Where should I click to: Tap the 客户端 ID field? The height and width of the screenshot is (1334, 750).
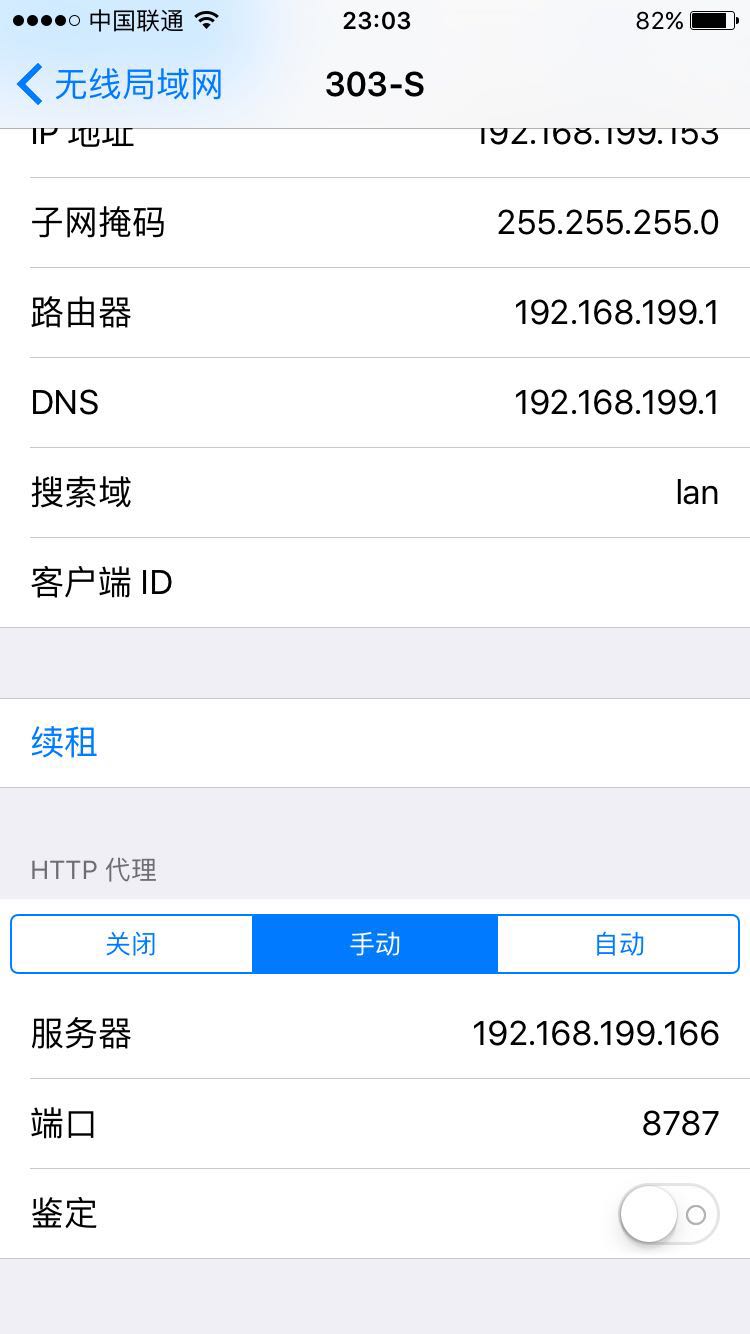[x=375, y=583]
